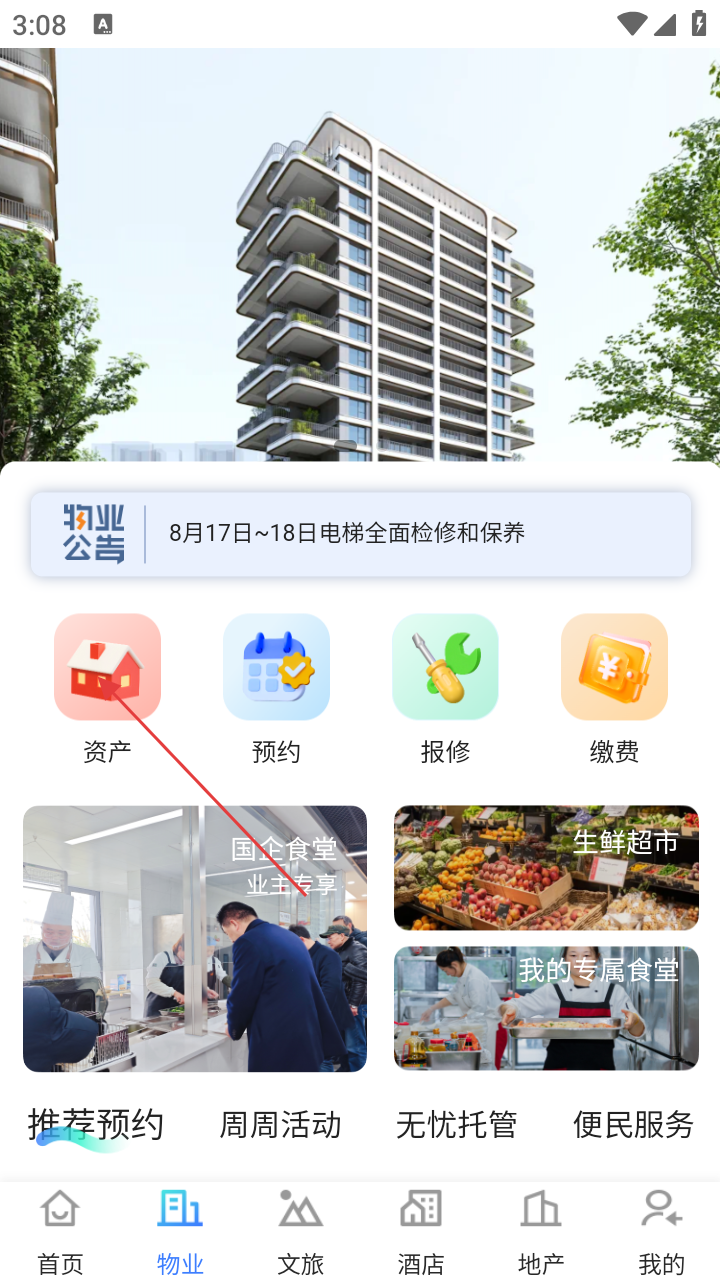720x1280 pixels.
Task: Open the 生鲜超市 card
Action: (x=546, y=867)
